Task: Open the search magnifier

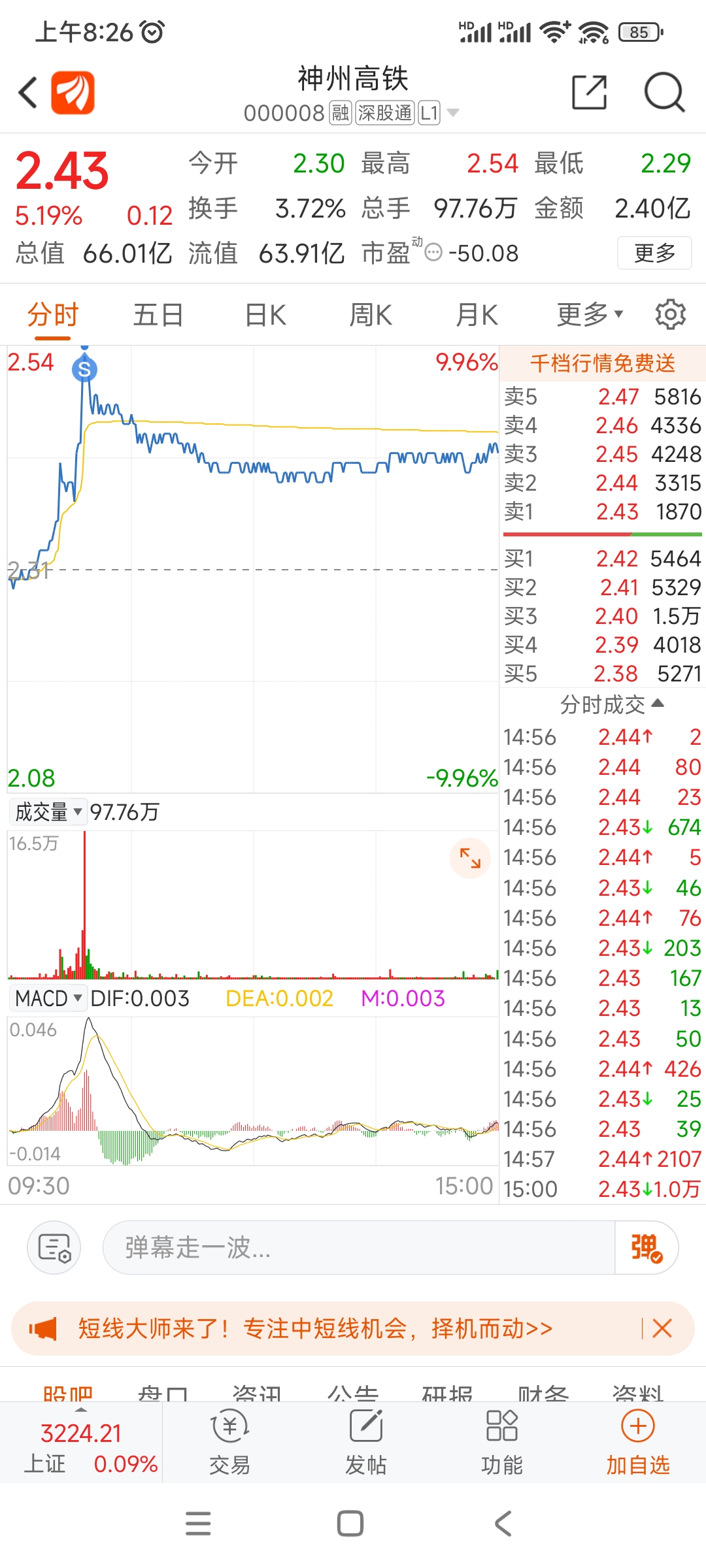Action: [664, 92]
